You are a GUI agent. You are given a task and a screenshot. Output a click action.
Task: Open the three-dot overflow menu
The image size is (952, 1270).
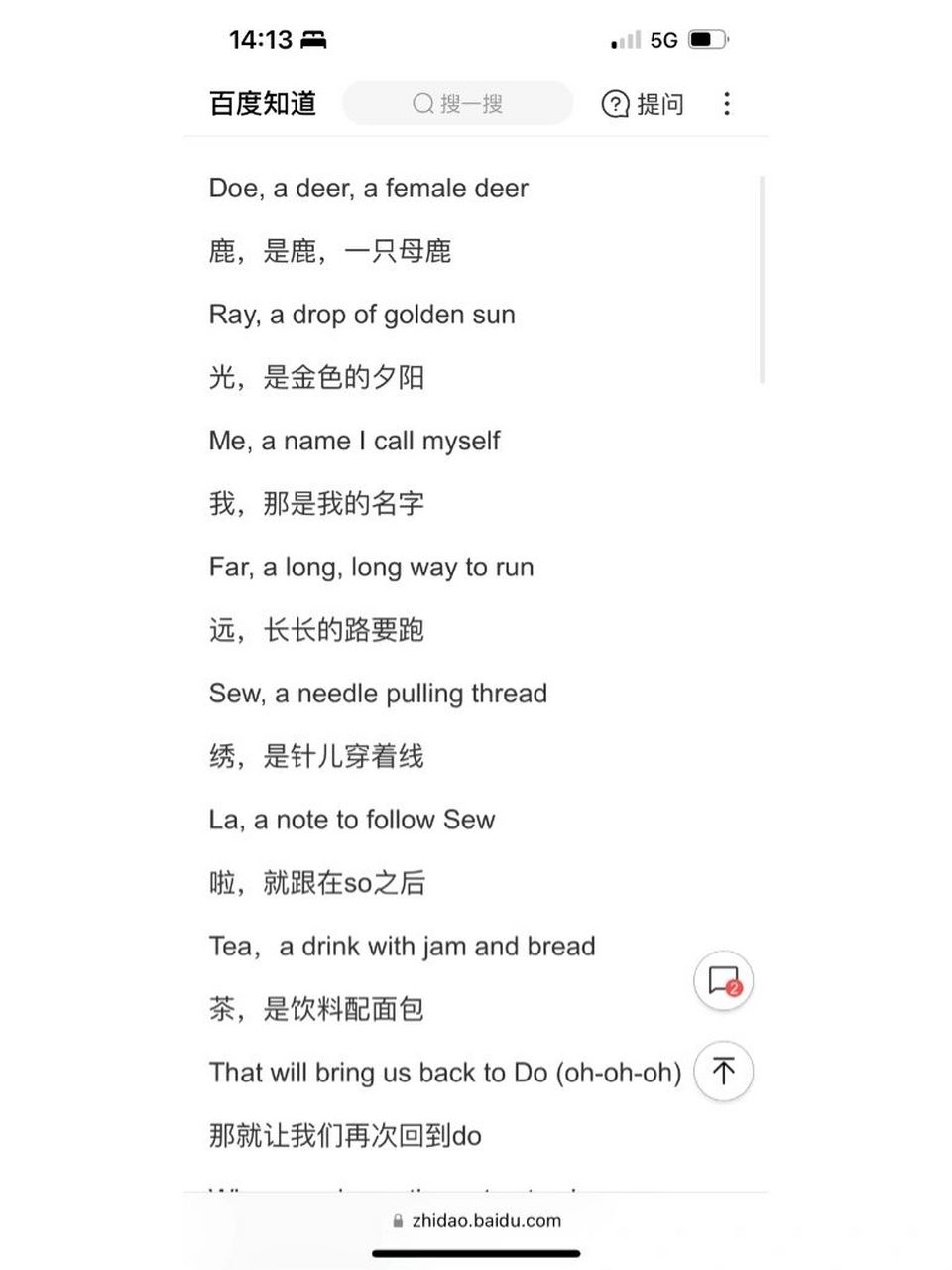point(727,104)
